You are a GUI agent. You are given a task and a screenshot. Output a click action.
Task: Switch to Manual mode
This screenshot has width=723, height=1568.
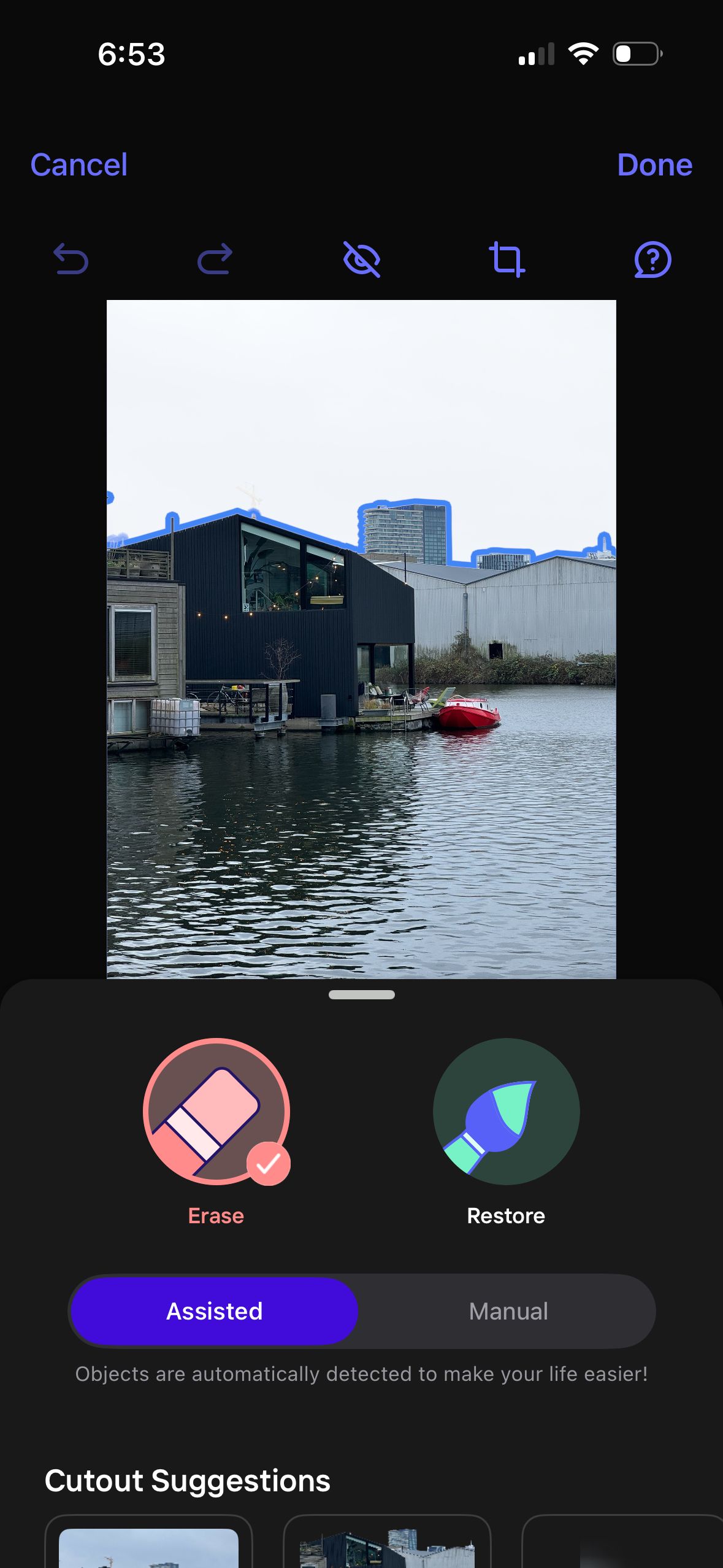pos(508,1311)
